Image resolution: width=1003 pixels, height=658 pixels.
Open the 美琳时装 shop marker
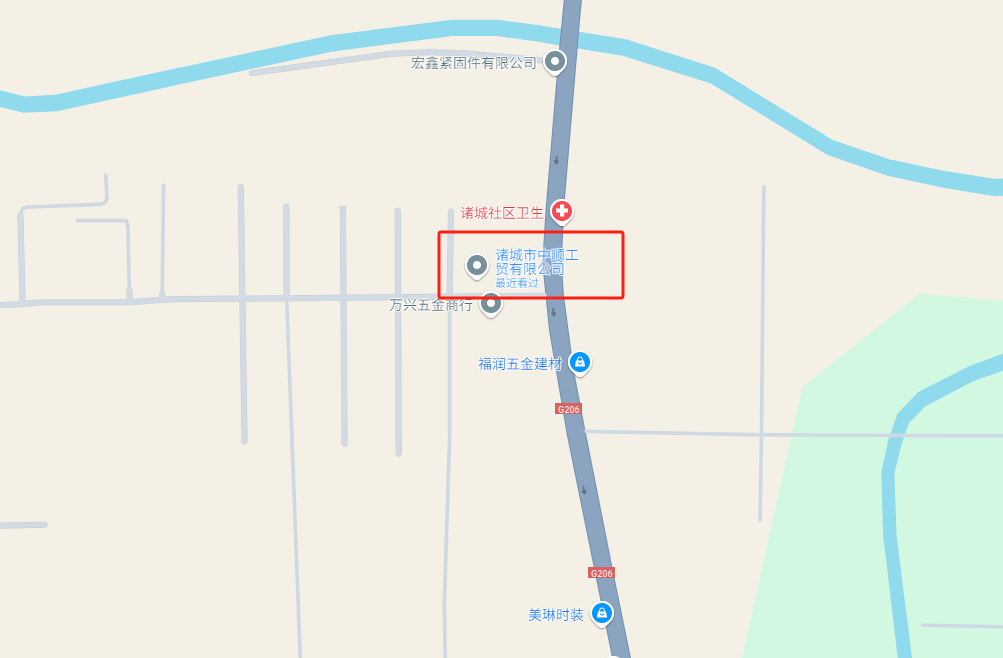pos(601,613)
